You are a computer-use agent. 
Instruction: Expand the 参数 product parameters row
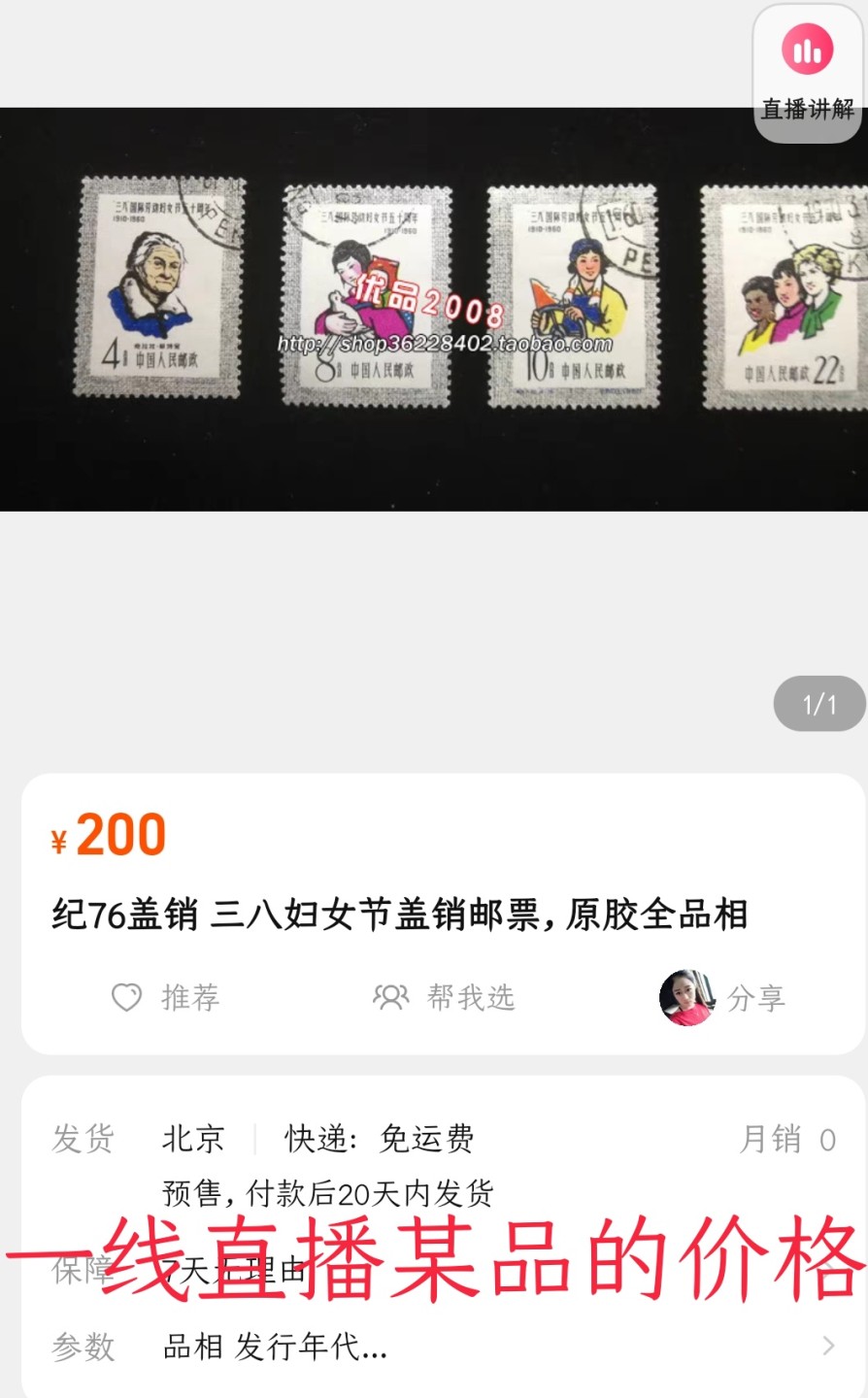coord(443,1347)
